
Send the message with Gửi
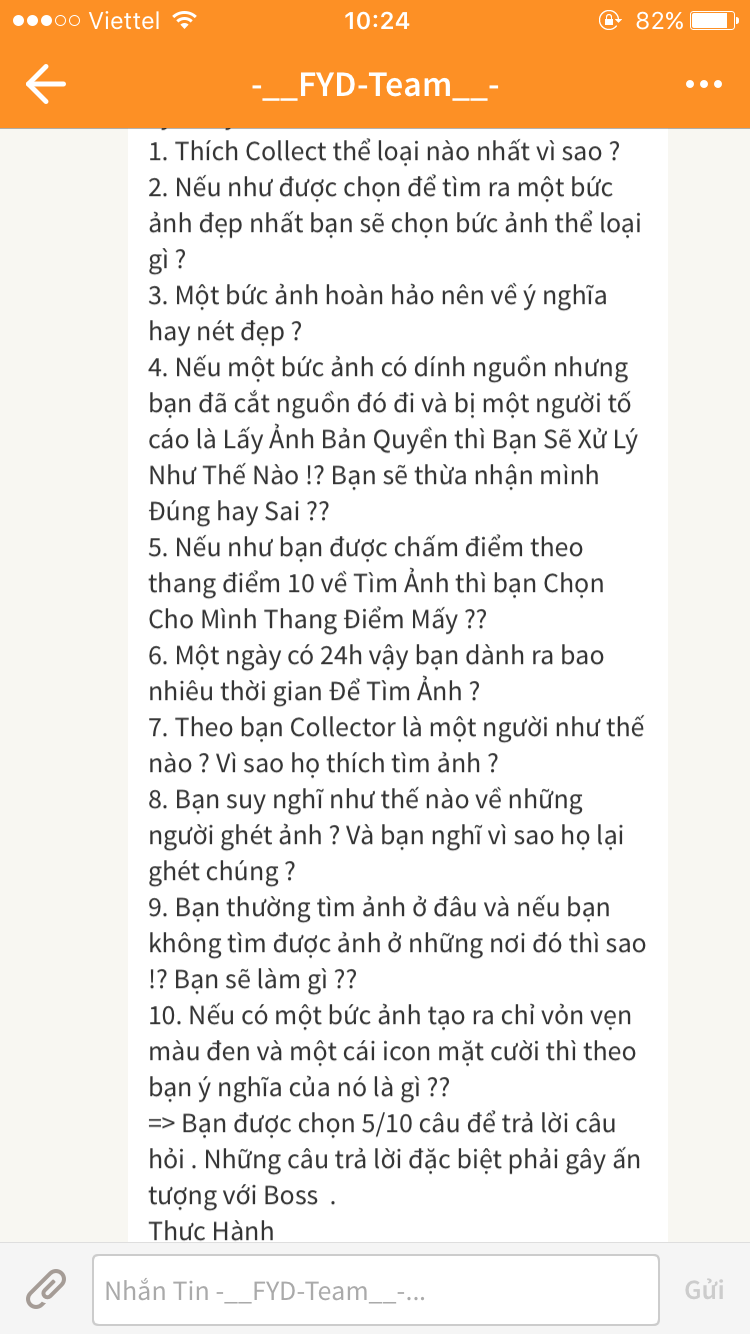pyautogui.click(x=704, y=1290)
